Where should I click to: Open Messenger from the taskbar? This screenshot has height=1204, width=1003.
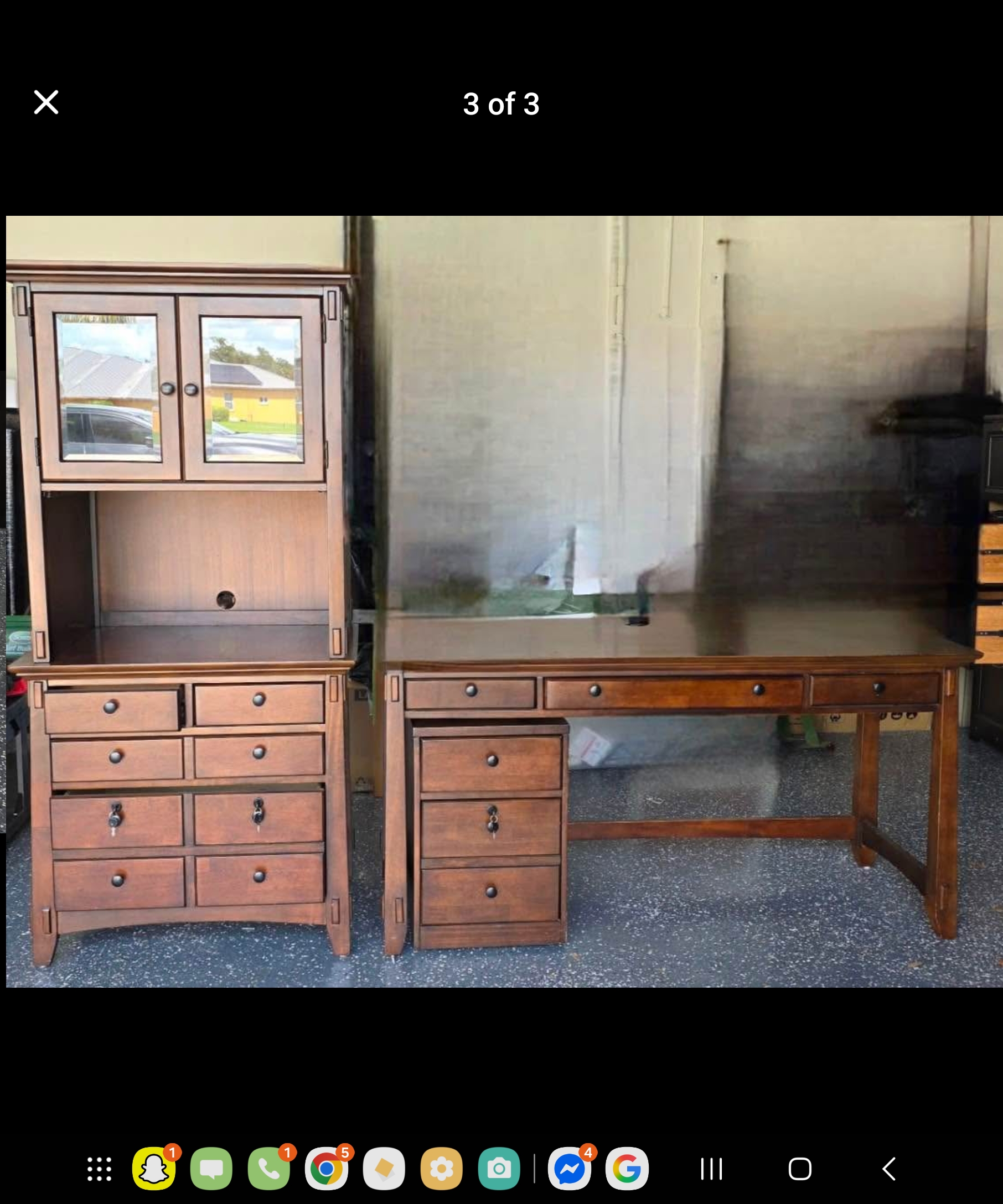[569, 1169]
